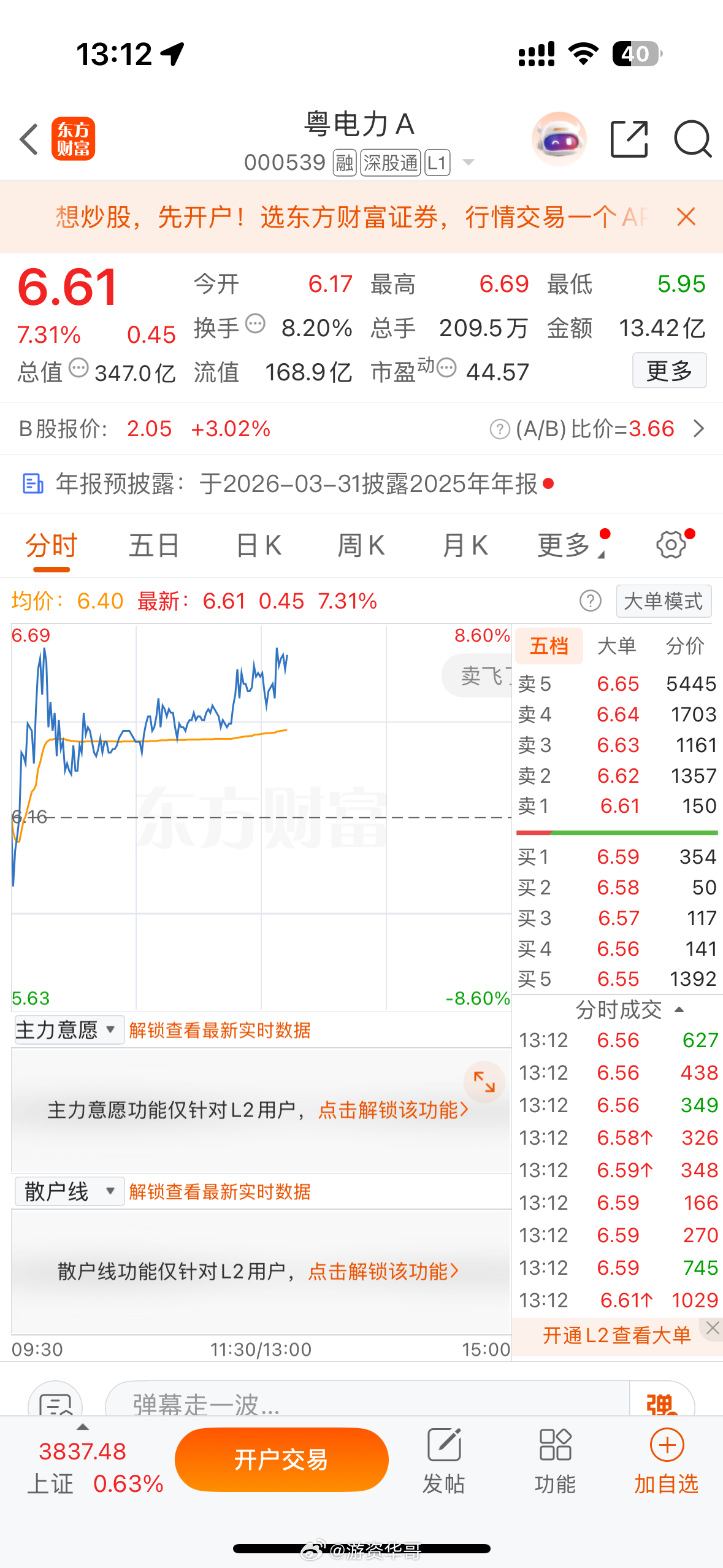Enable 大单模式 mode
The width and height of the screenshot is (723, 1568).
coord(663,601)
